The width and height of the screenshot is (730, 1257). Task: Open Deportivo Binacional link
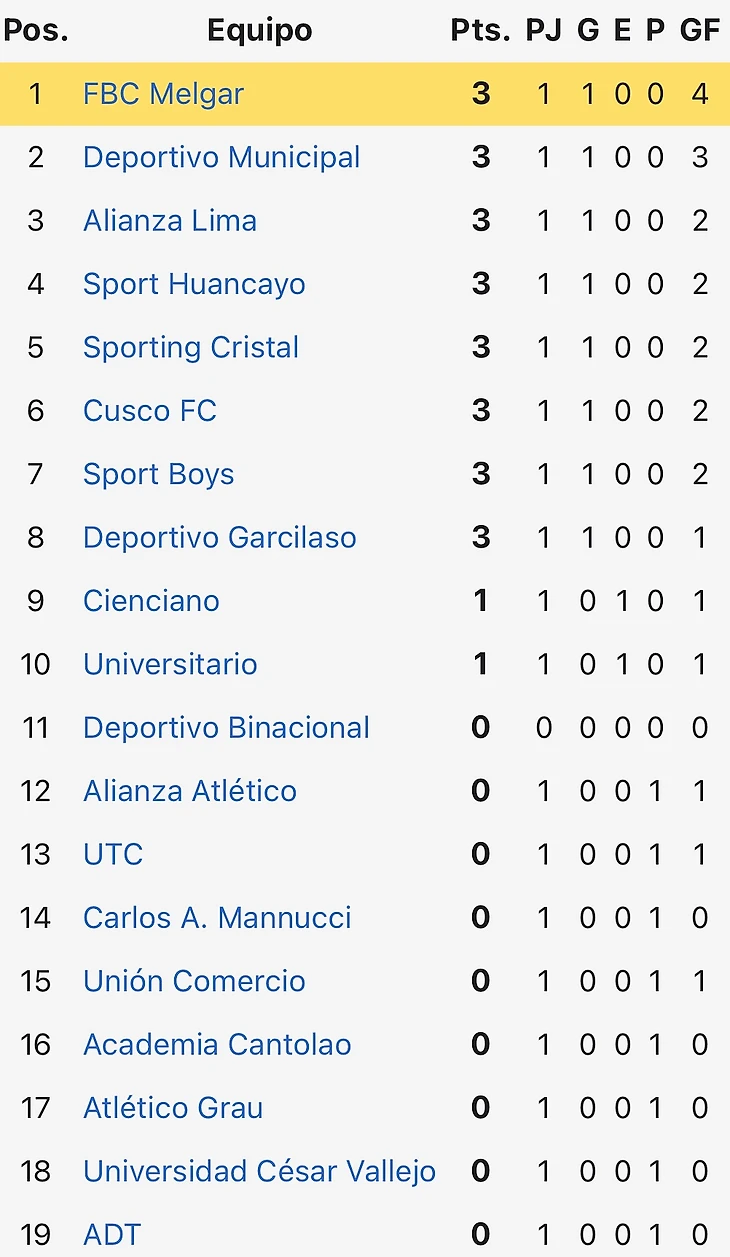226,727
